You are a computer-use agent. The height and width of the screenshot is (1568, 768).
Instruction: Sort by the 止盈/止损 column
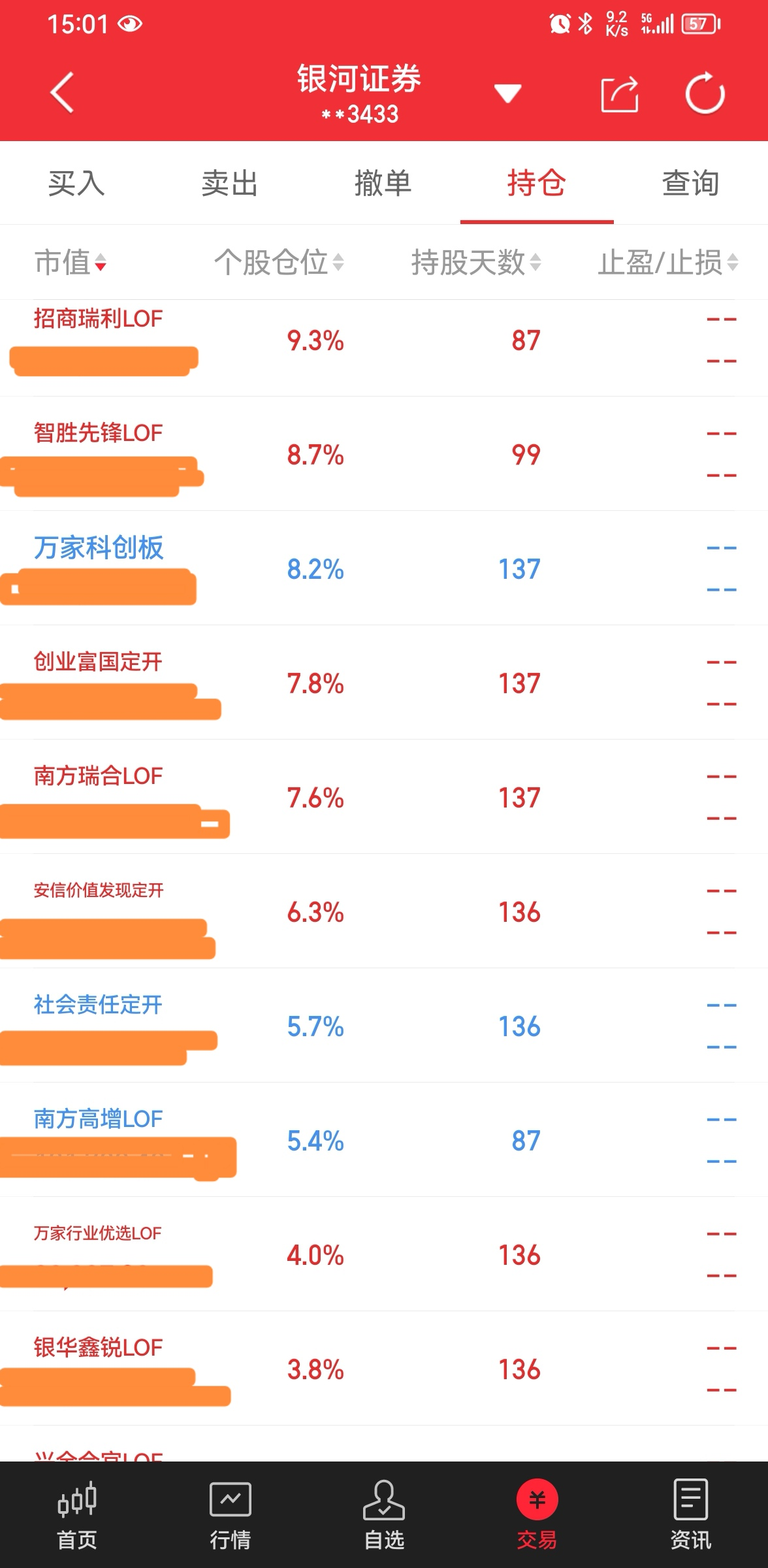pyautogui.click(x=668, y=263)
